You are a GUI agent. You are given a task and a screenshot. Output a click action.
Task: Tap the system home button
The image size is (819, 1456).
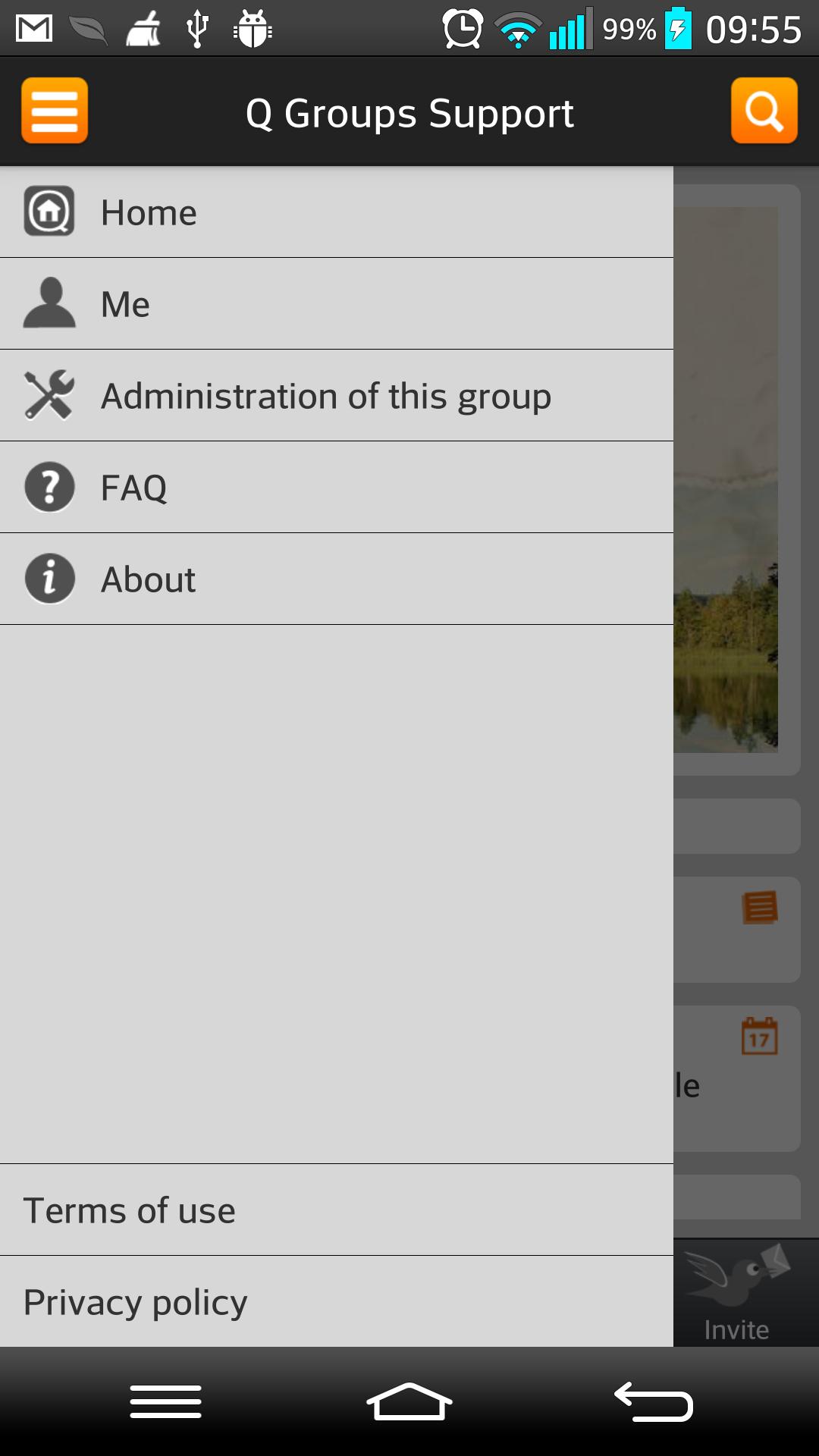pos(409,1401)
